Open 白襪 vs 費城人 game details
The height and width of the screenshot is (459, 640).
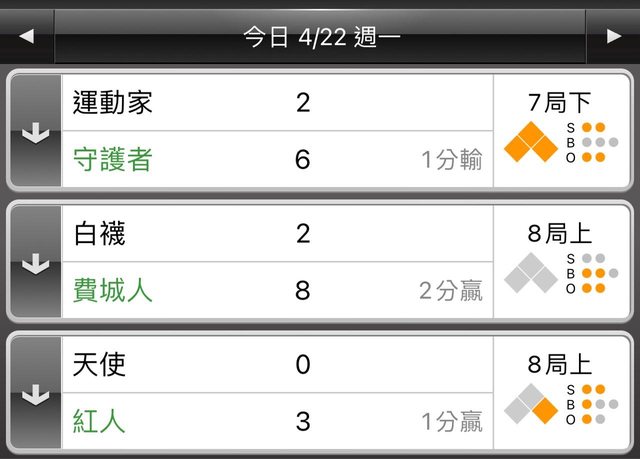(x=277, y=262)
